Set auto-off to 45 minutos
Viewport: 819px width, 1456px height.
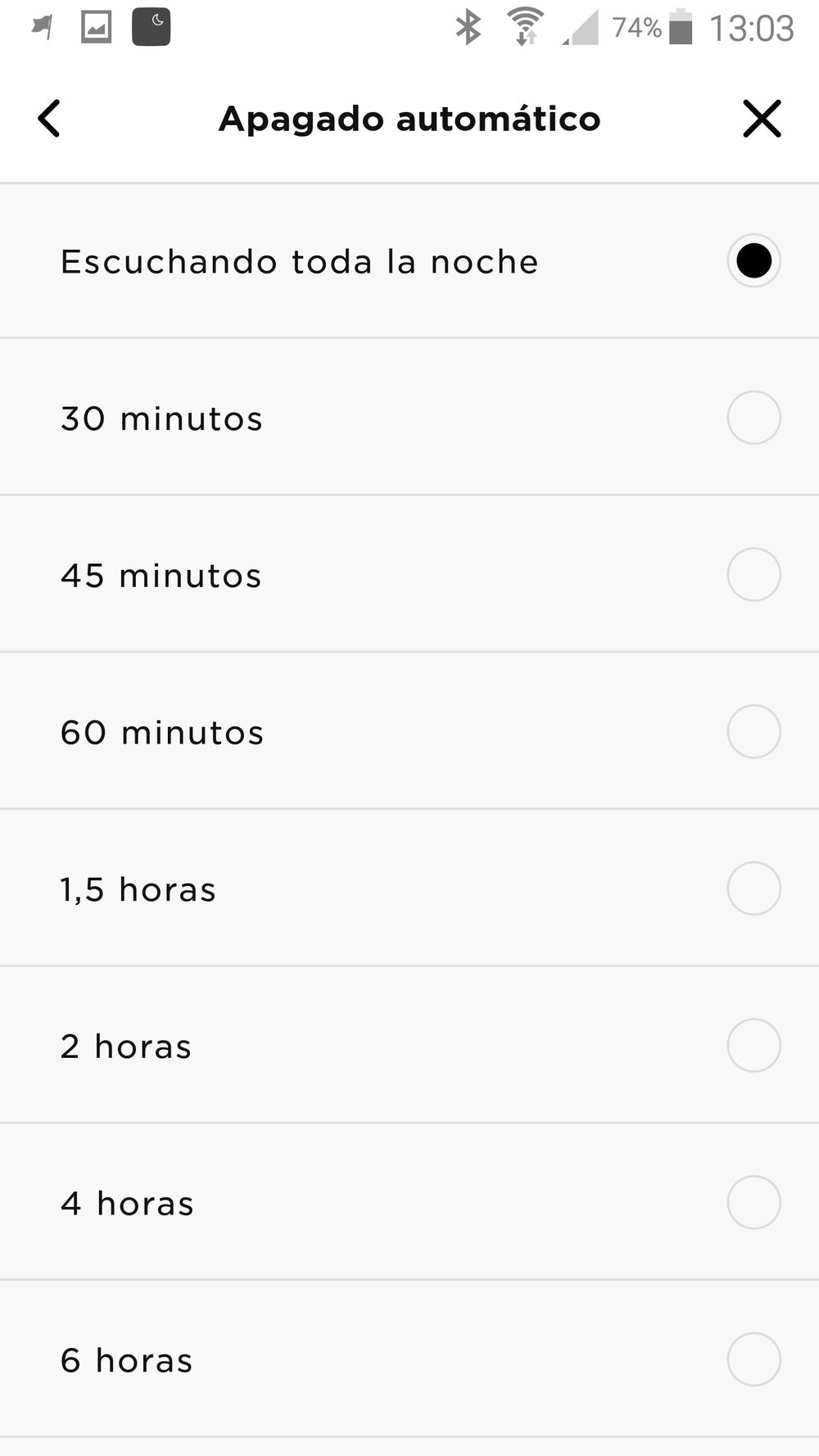tap(753, 575)
